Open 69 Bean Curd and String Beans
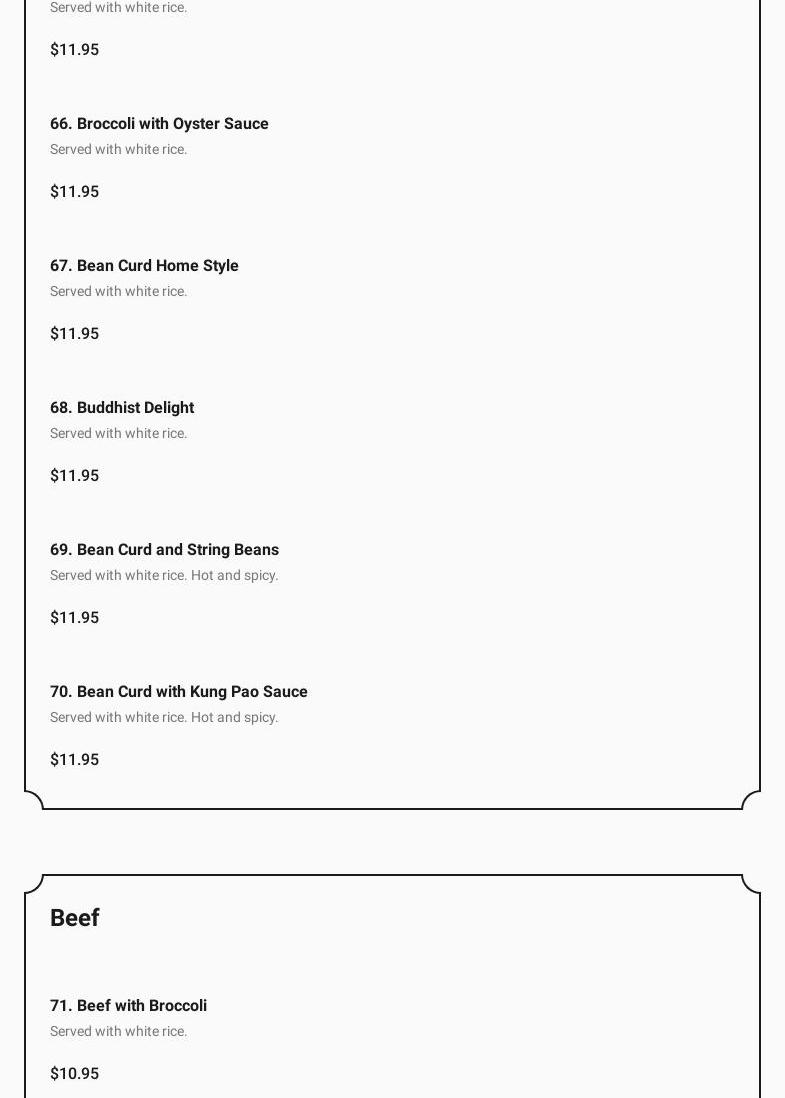 pyautogui.click(x=164, y=550)
